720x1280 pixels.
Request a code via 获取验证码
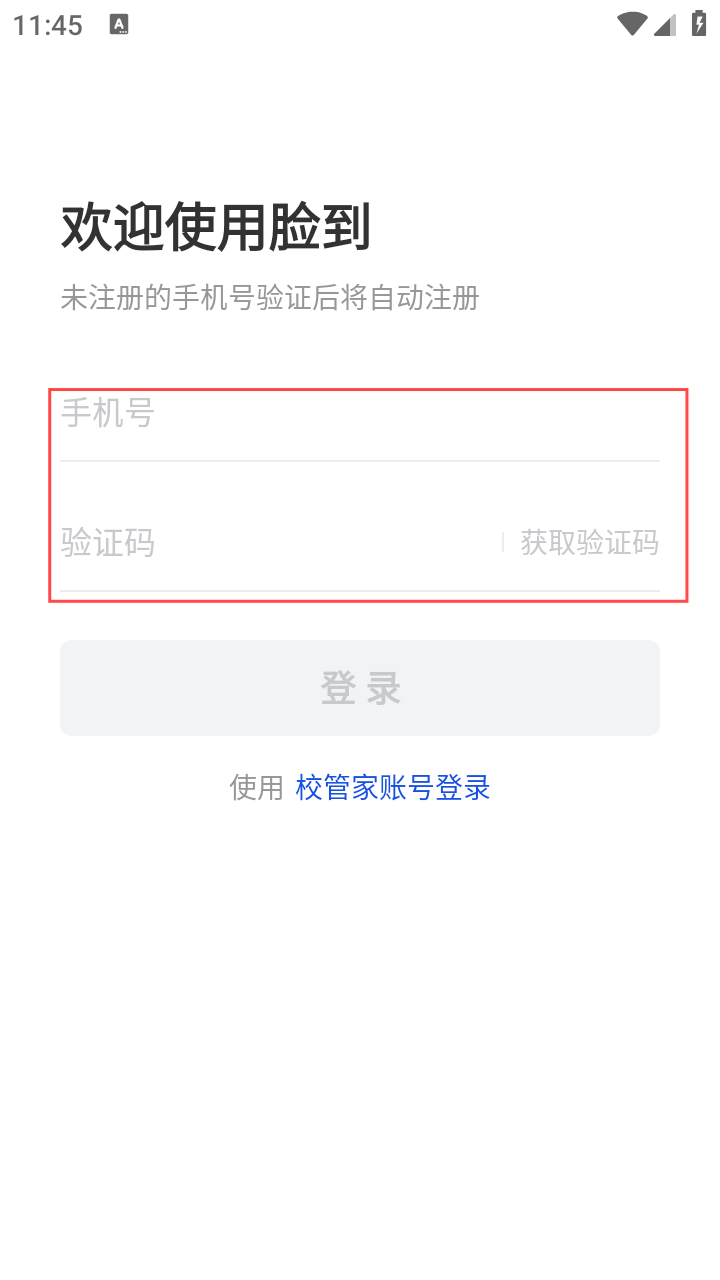(589, 543)
